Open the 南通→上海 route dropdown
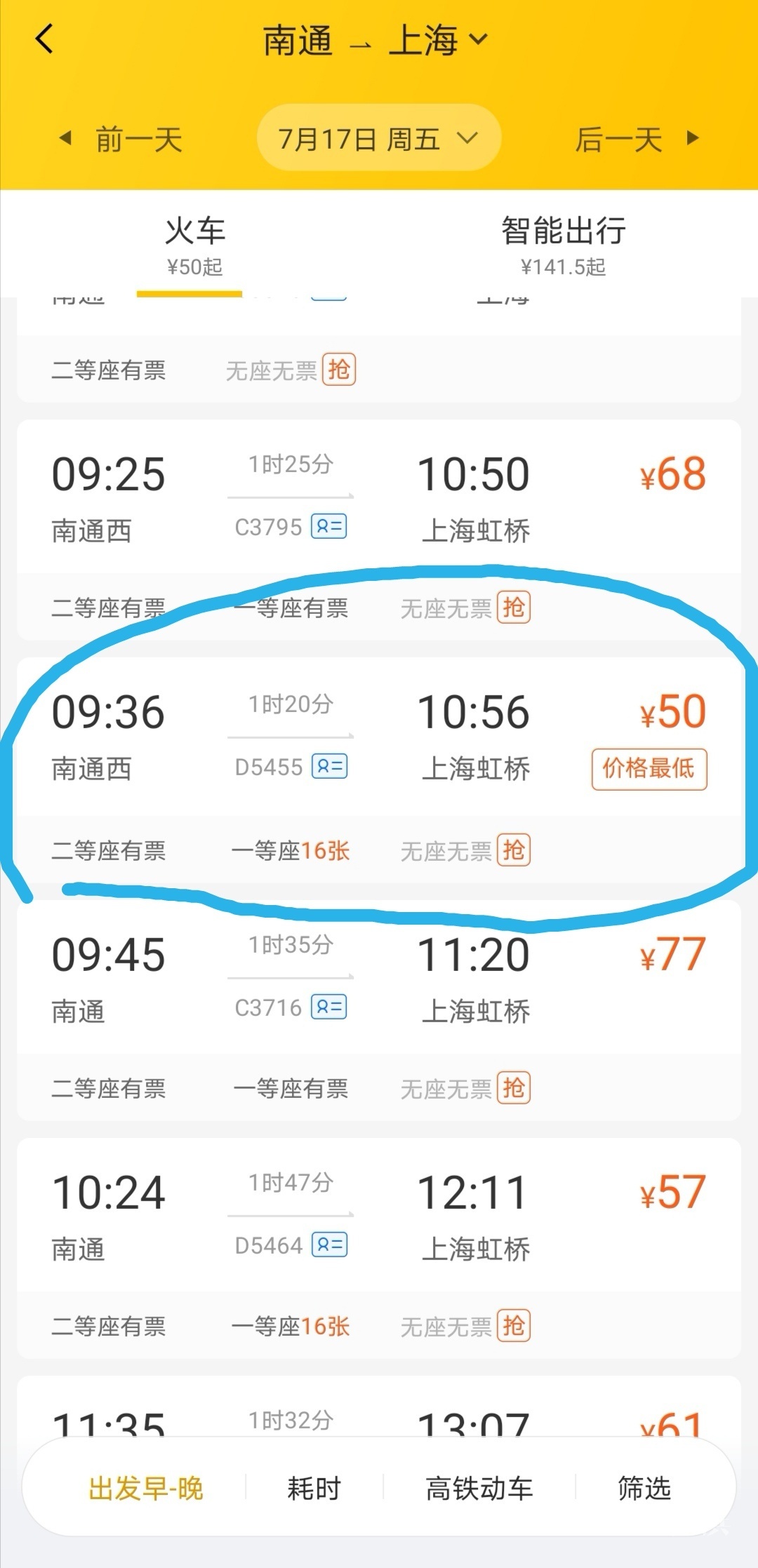This screenshot has height=1568, width=758. pyautogui.click(x=375, y=40)
